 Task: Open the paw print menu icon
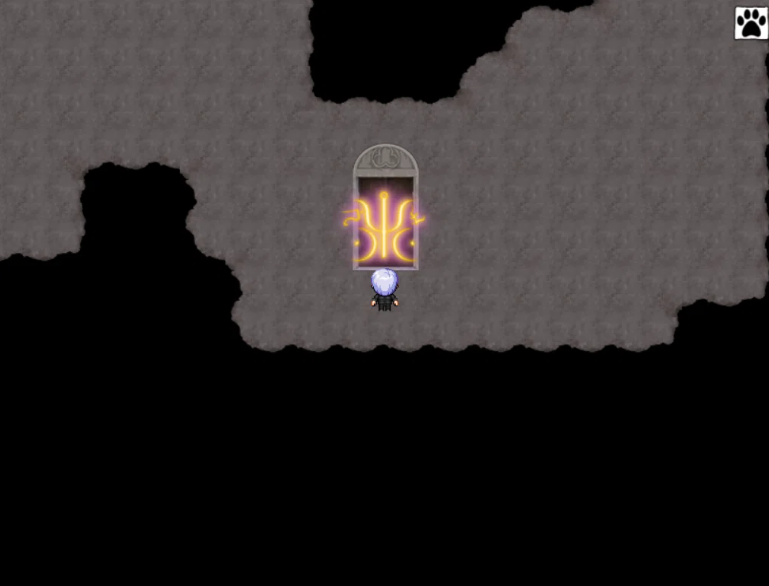pyautogui.click(x=751, y=23)
